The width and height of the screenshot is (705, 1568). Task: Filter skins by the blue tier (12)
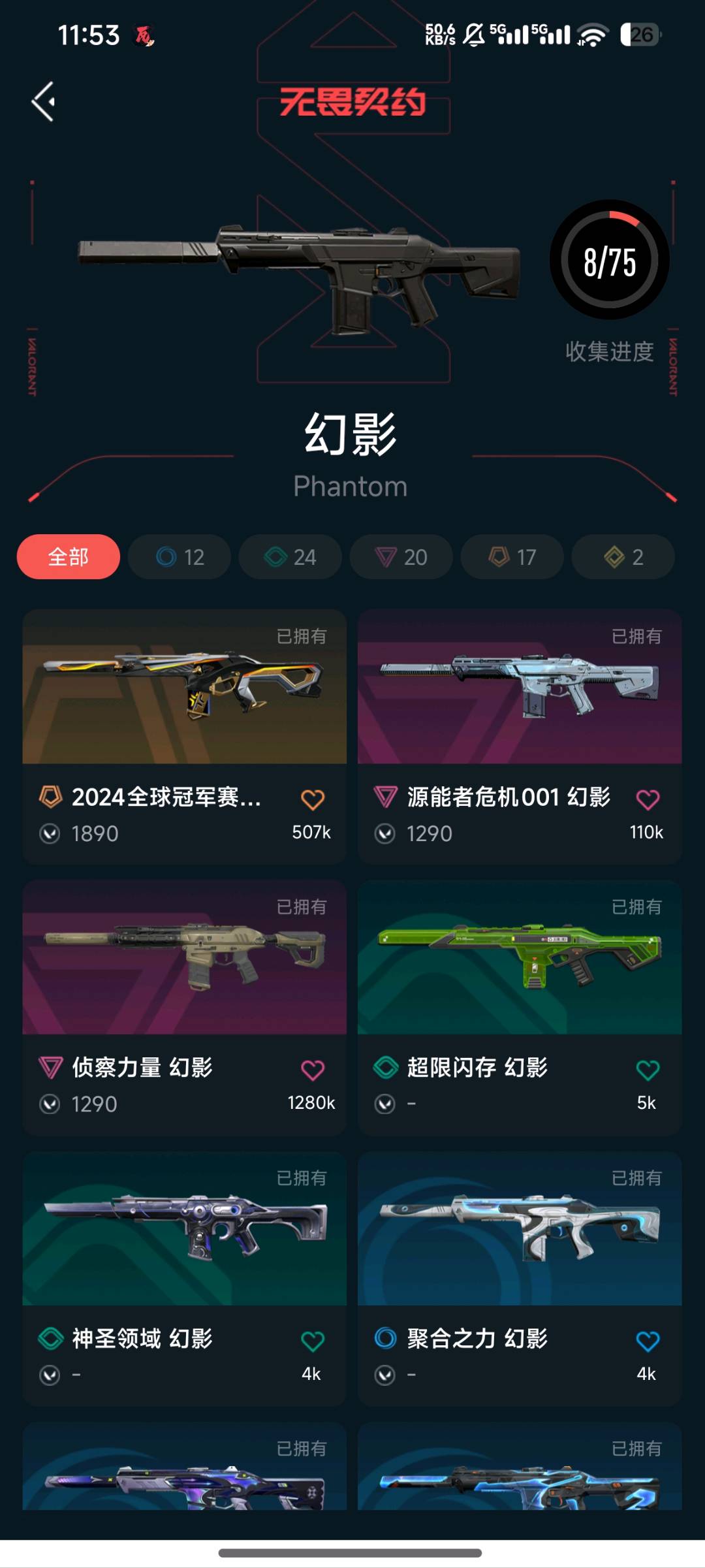180,557
